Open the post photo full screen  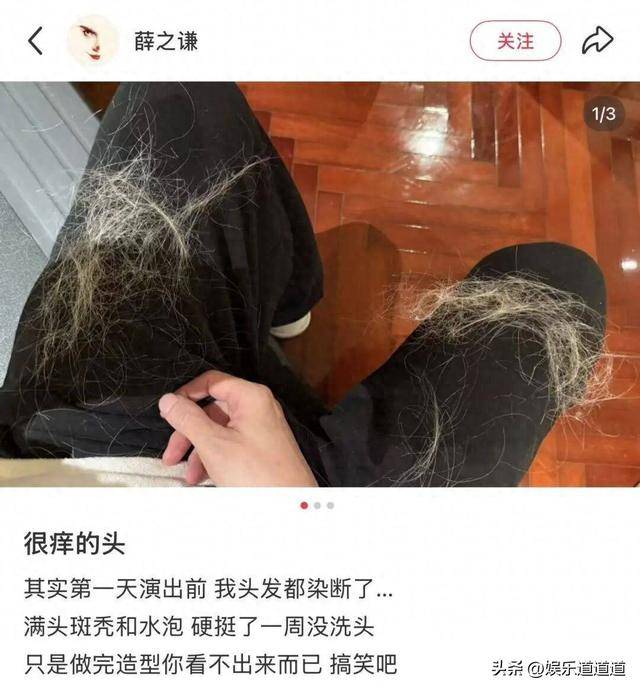[x=320, y=285]
